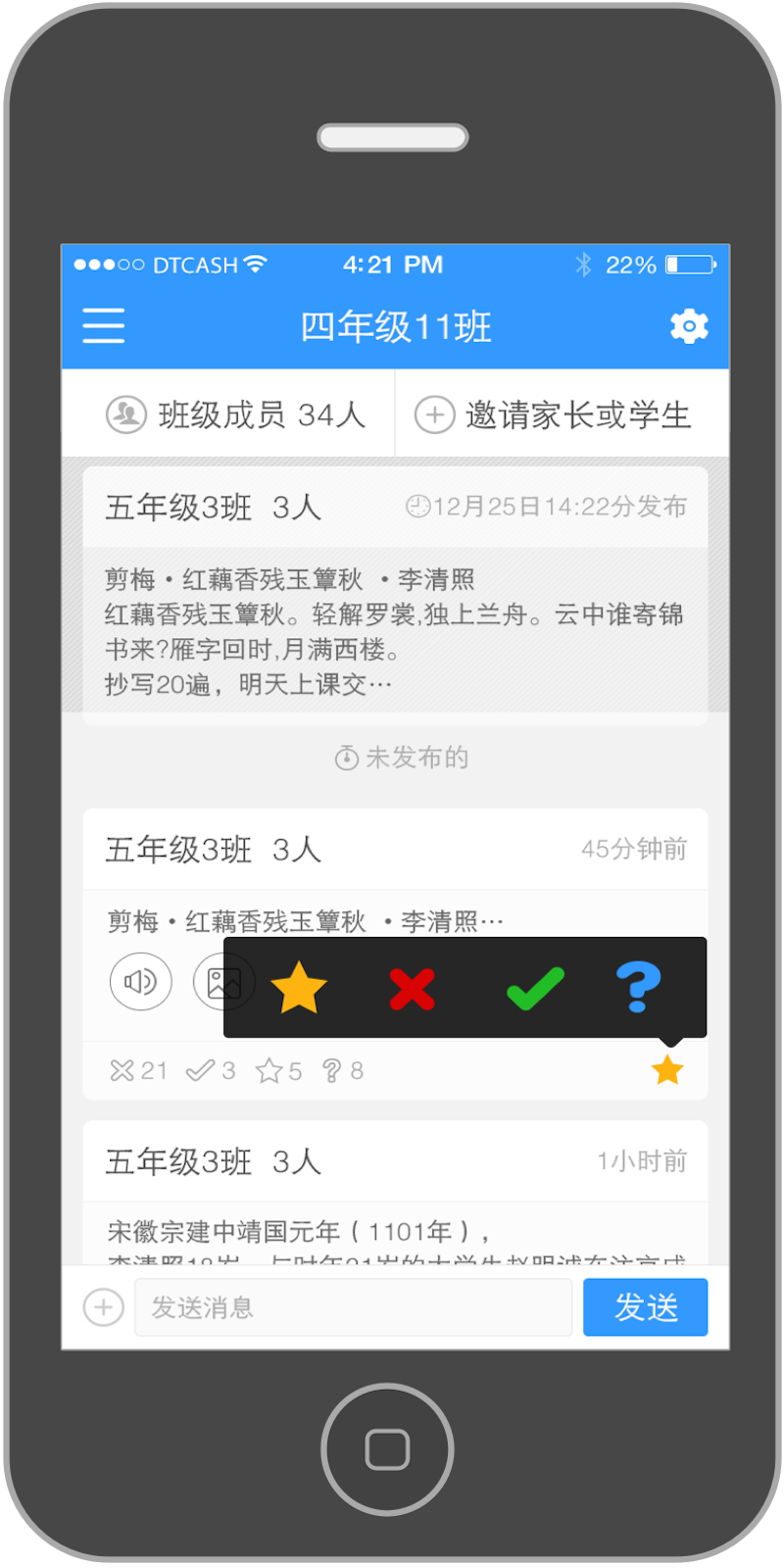Tap the 发送 send button
This screenshot has height=1568, width=784.
point(645,1306)
